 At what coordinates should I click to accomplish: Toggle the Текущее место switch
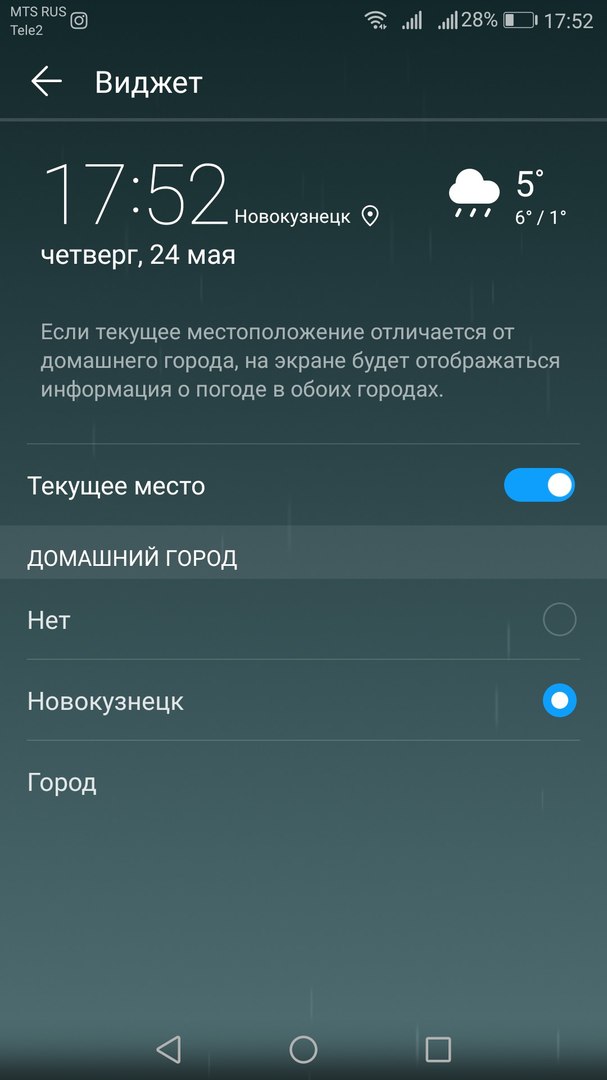coord(539,486)
